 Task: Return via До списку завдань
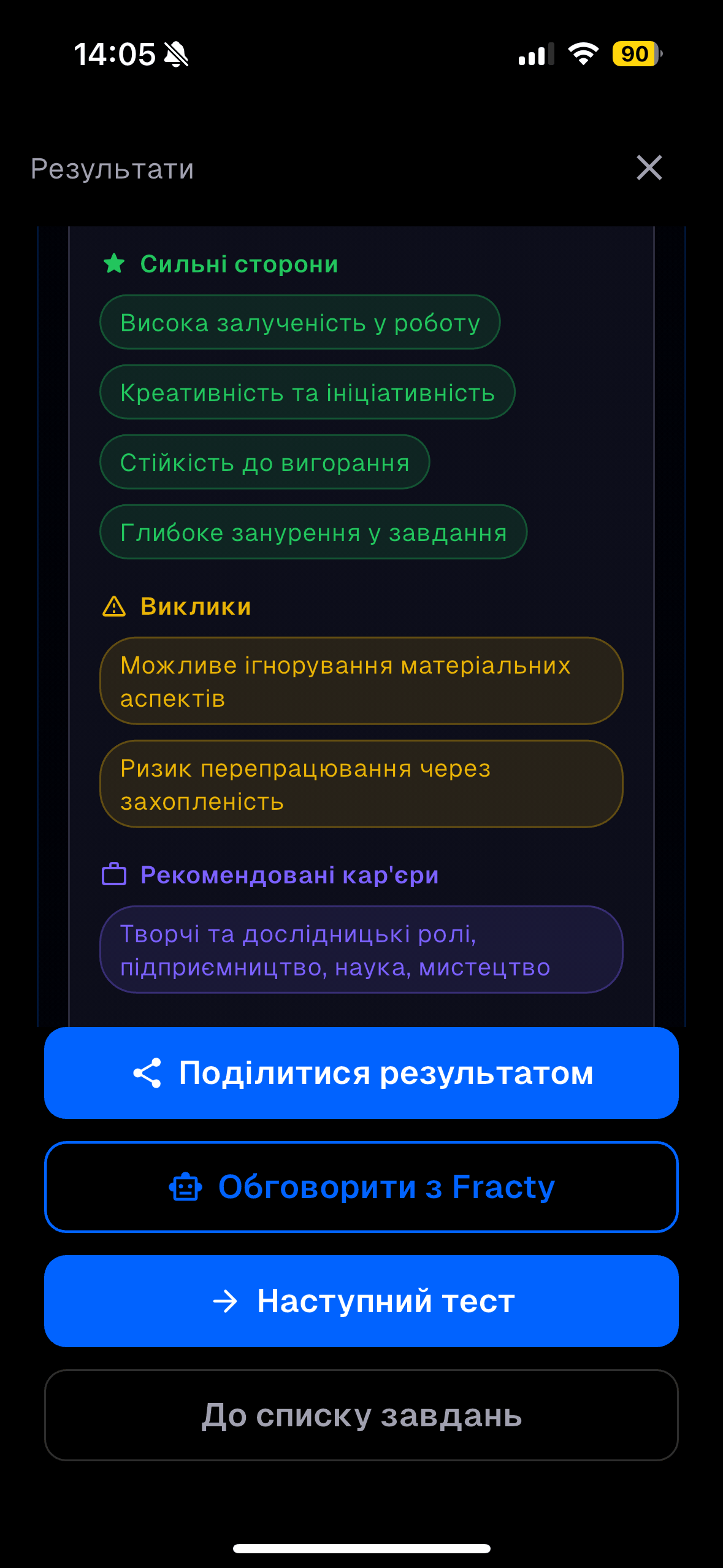(x=361, y=1415)
